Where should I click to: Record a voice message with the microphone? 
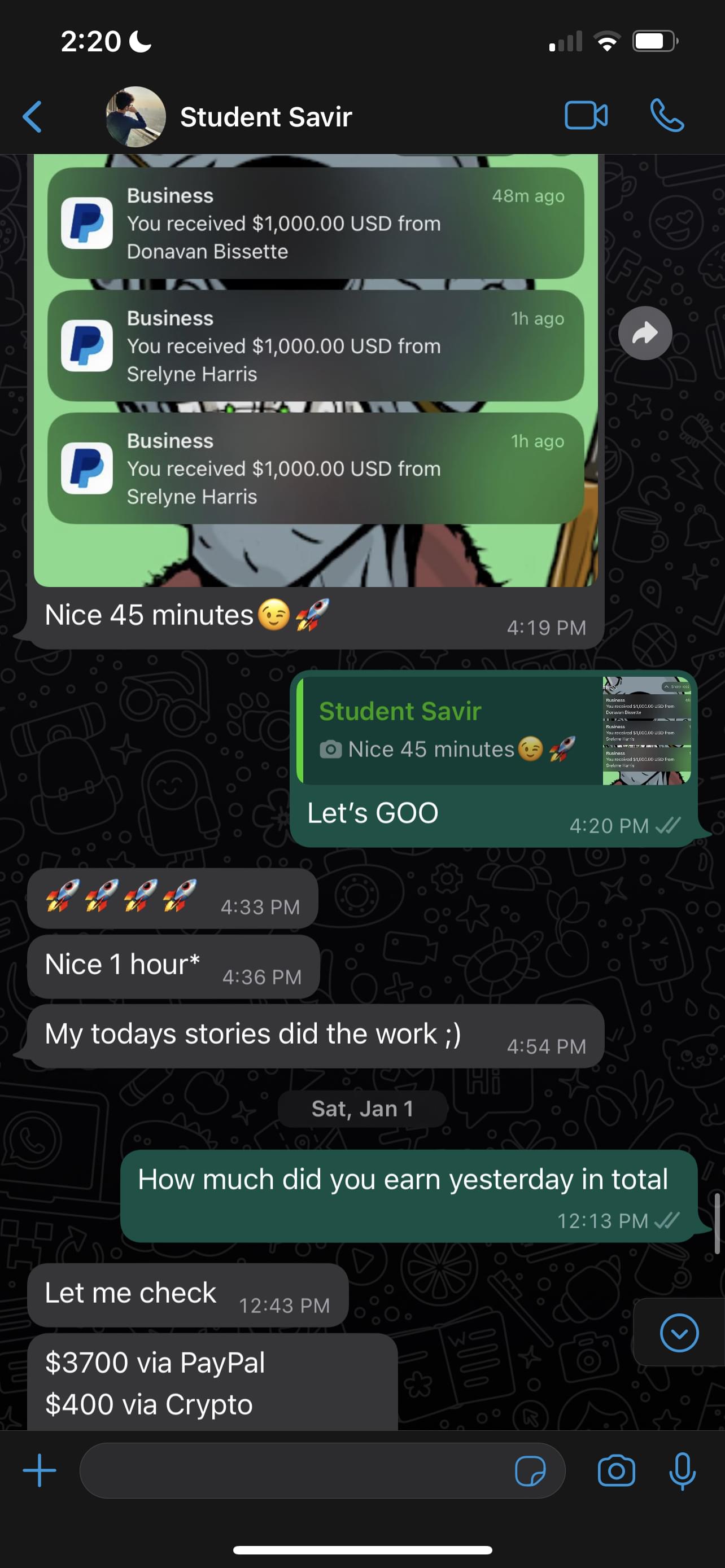682,1471
